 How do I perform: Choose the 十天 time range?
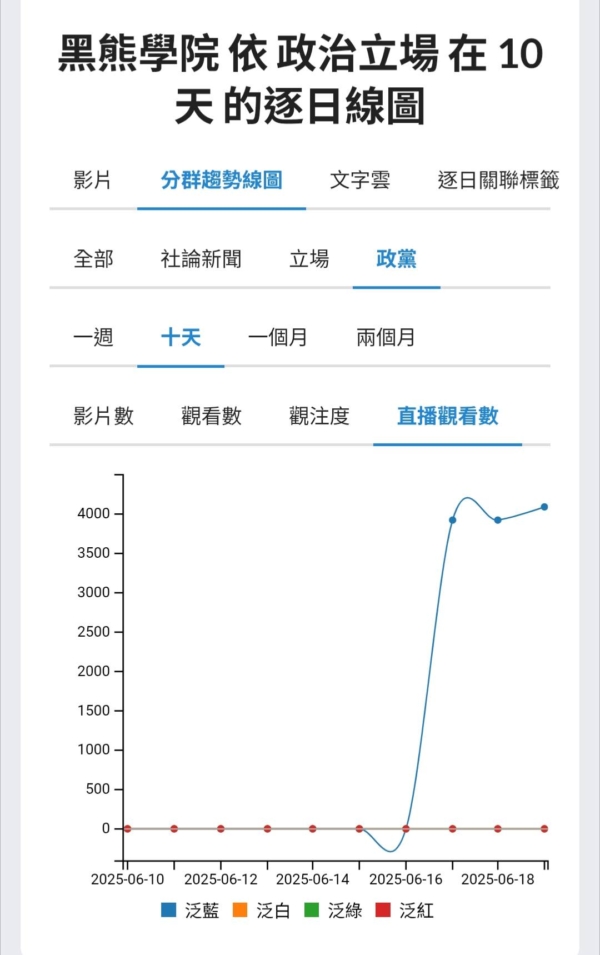tap(180, 338)
